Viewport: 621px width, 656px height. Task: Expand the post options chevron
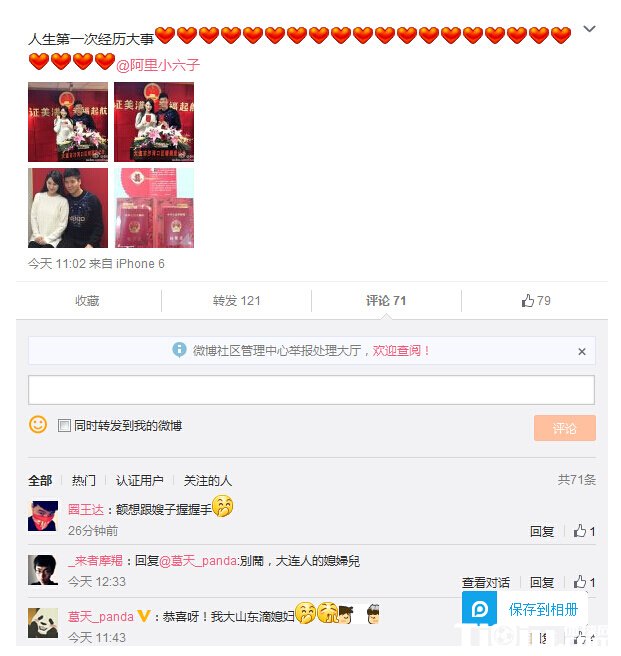point(589,30)
